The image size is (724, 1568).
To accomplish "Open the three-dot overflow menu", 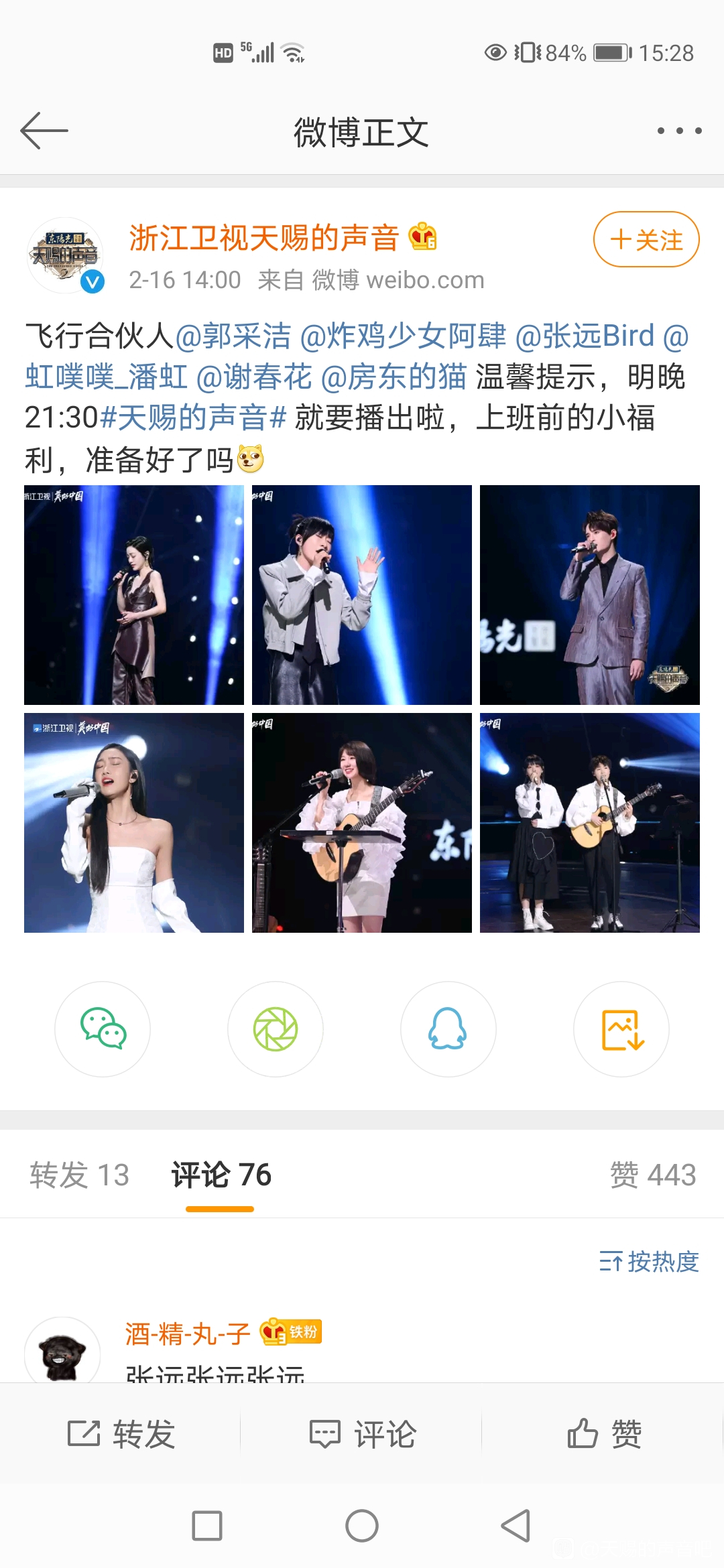I will pos(679,131).
